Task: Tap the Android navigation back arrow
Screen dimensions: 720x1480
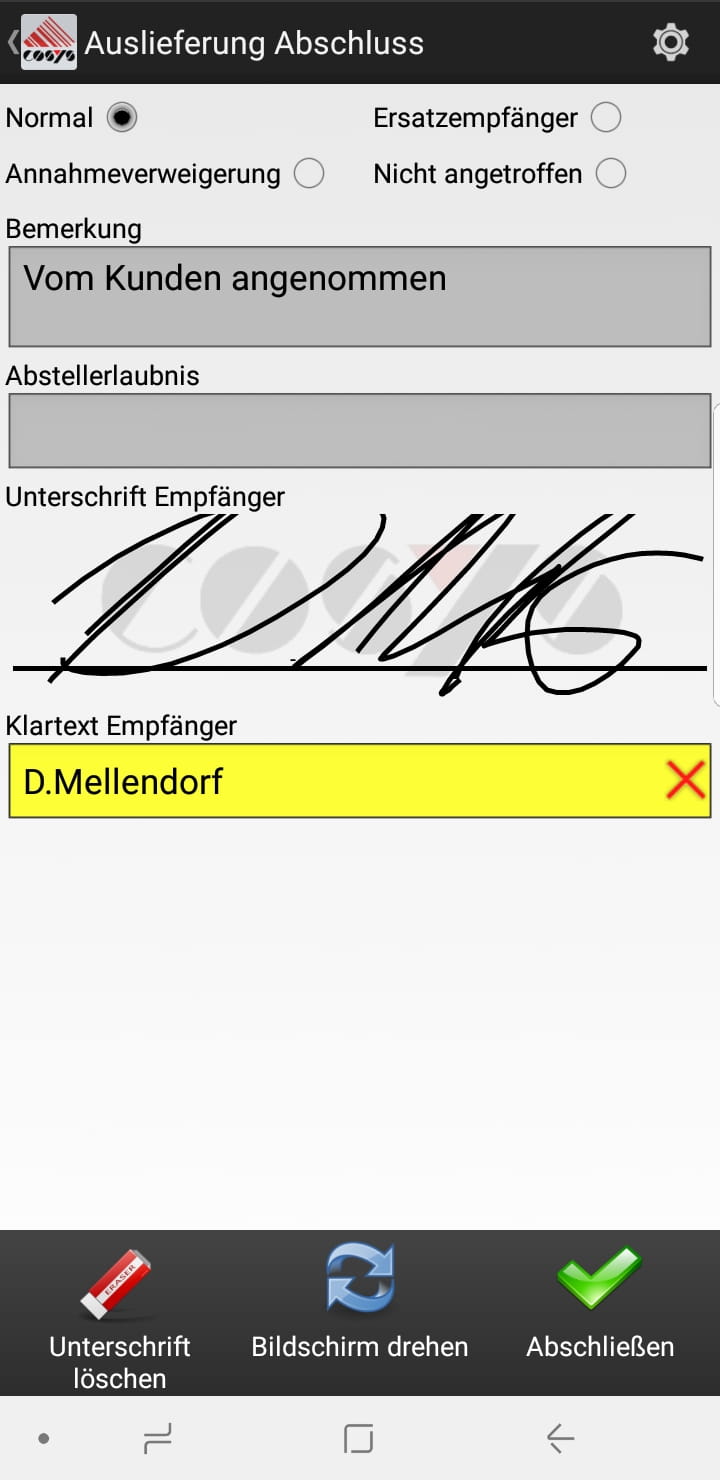Action: click(x=560, y=1440)
